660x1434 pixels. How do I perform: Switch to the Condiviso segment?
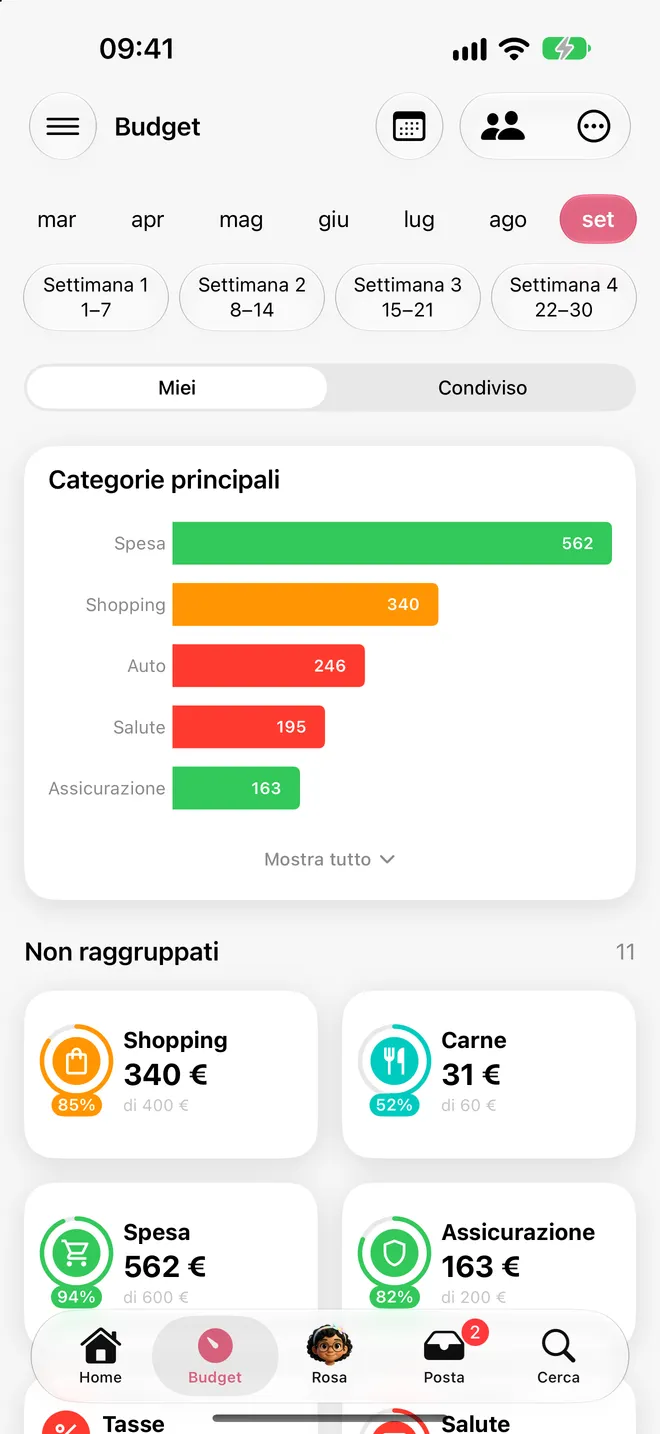(x=482, y=388)
